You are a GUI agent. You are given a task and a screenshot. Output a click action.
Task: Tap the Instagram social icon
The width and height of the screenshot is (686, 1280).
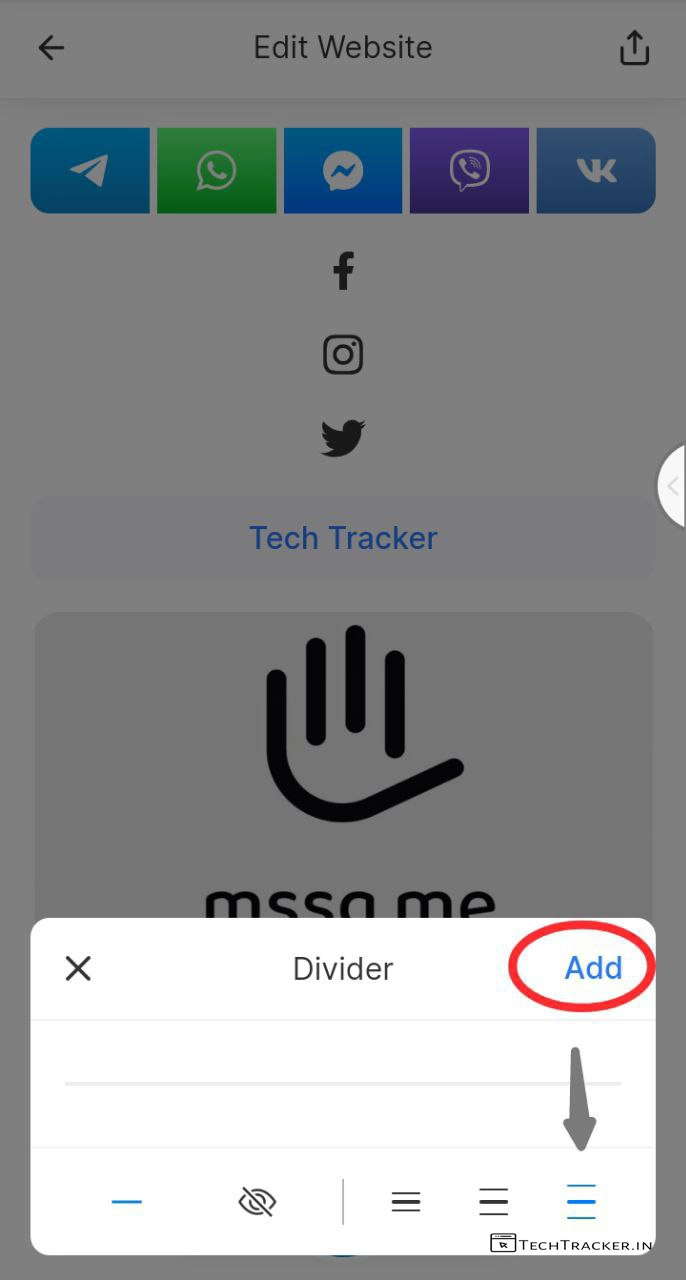[343, 355]
